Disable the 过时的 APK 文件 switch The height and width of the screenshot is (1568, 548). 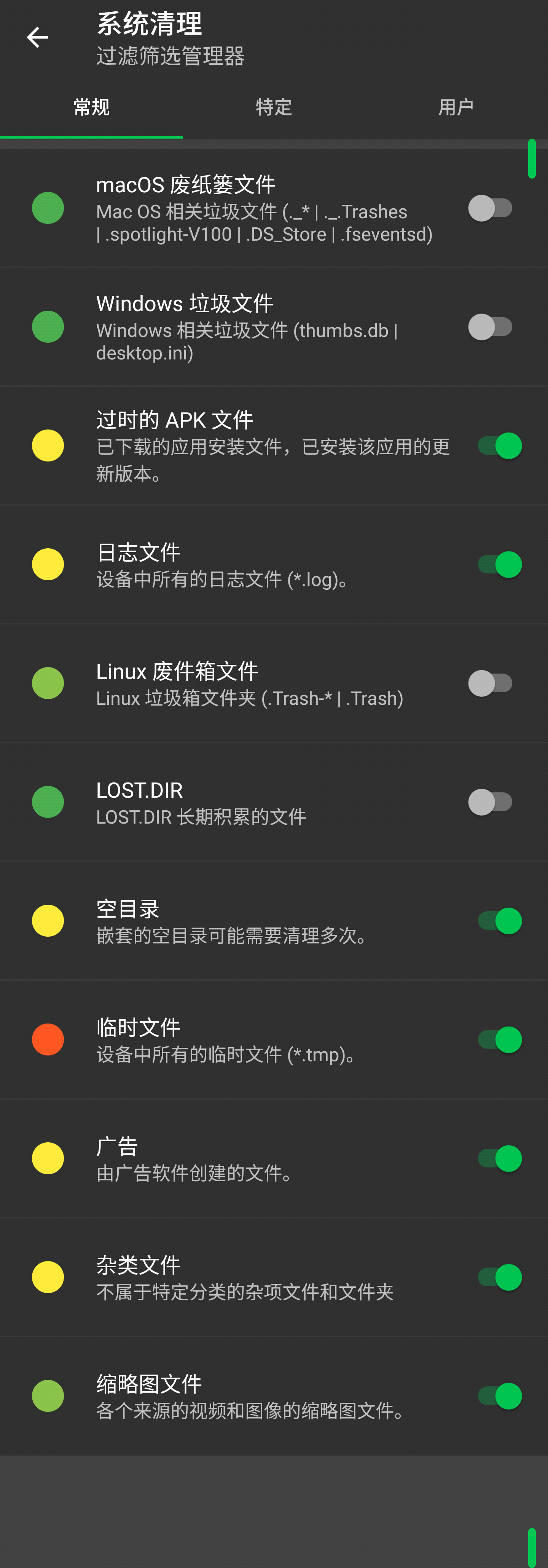point(499,445)
